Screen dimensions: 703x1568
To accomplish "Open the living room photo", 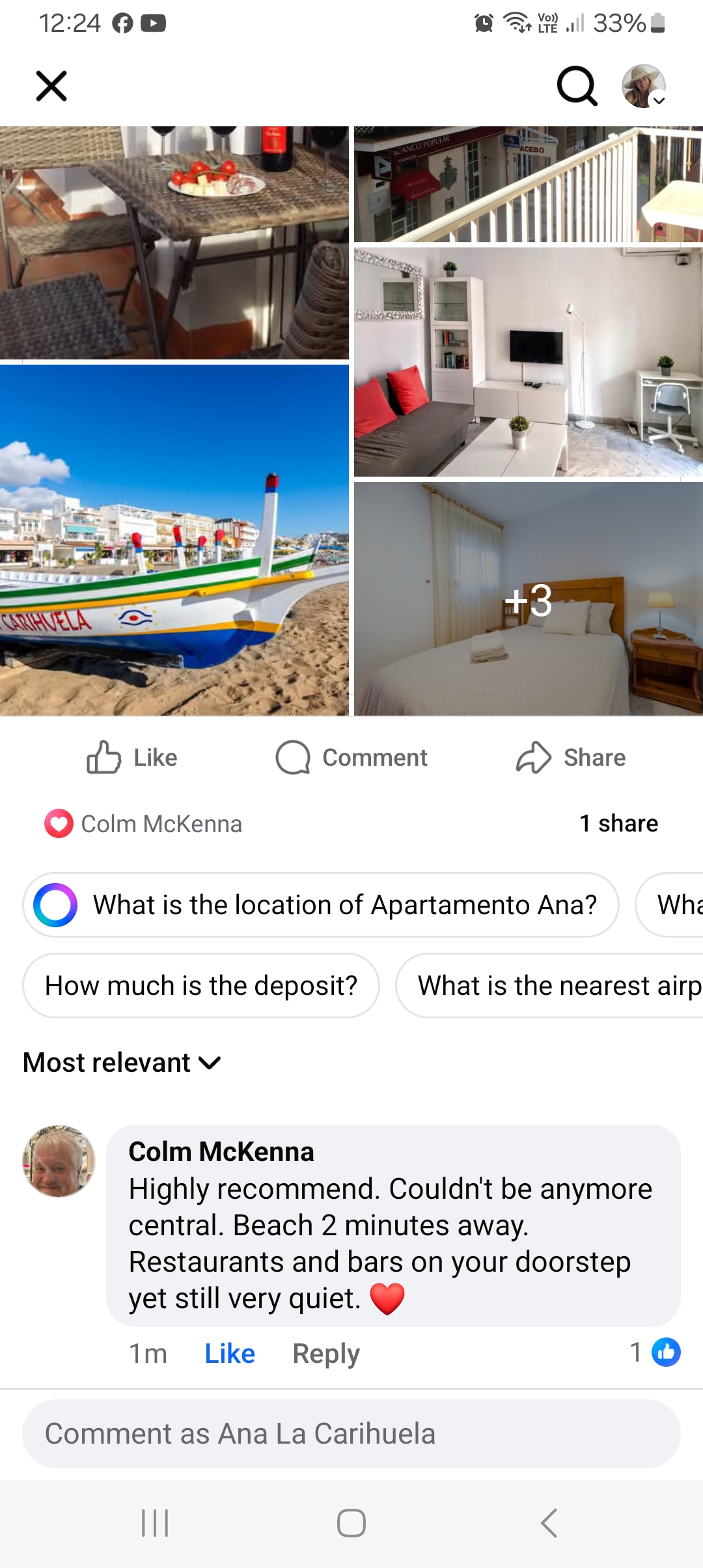I will pos(528,362).
